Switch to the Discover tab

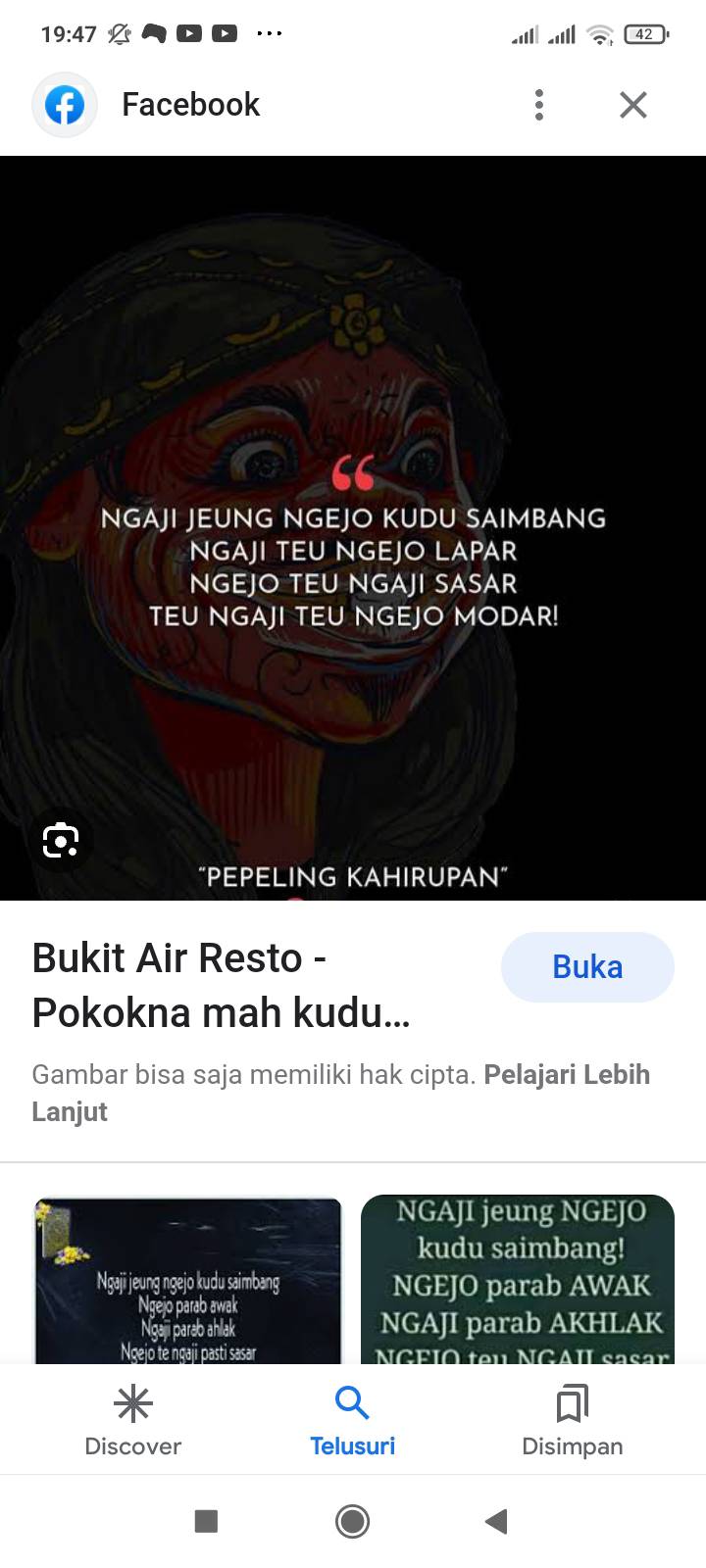pyautogui.click(x=133, y=1422)
